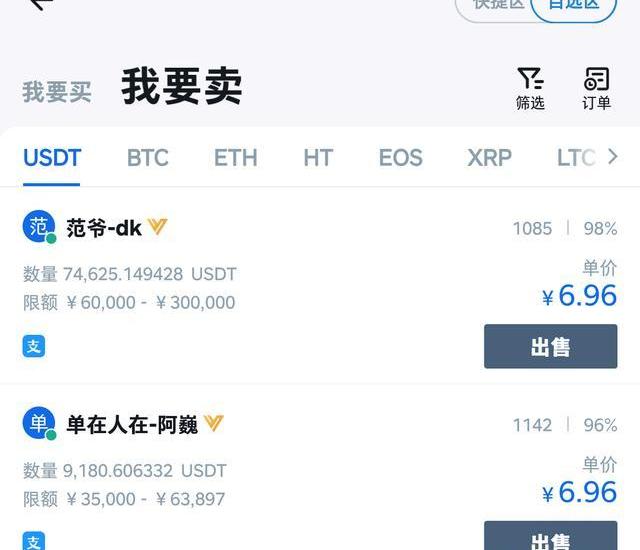Select the 我要卖 tab
640x550 pixels.
pos(181,88)
